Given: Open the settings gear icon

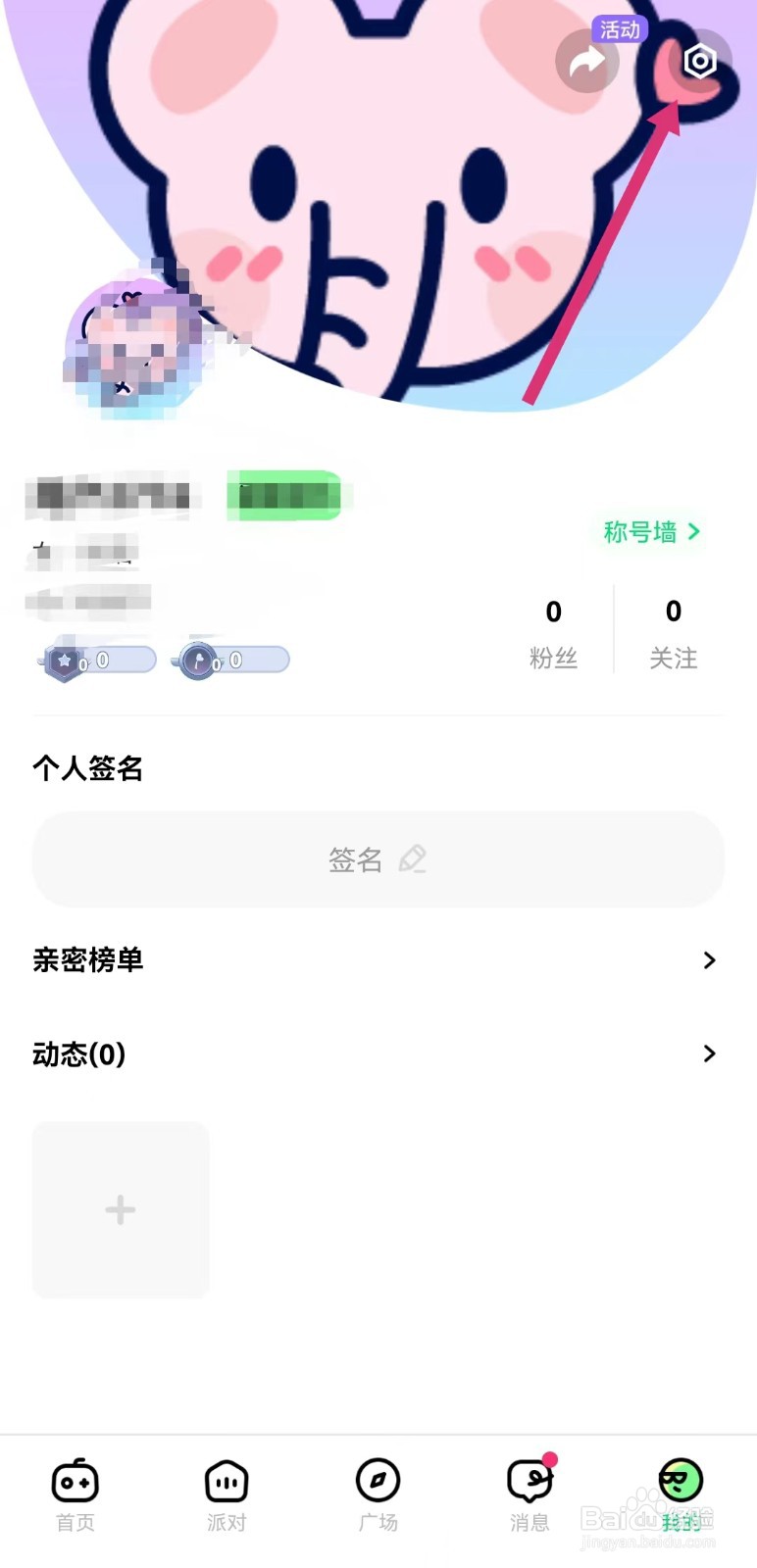Looking at the screenshot, I should click(x=699, y=62).
